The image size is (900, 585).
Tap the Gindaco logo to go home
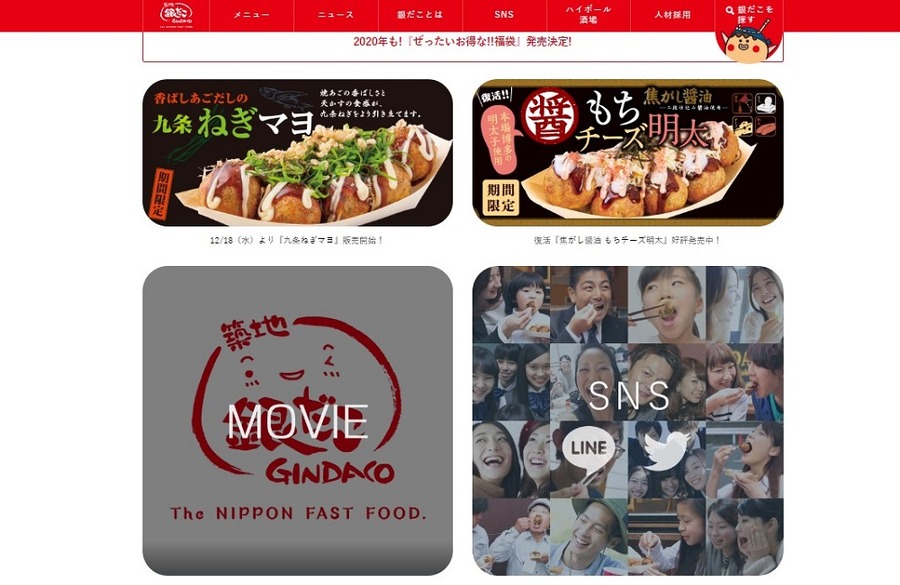pyautogui.click(x=176, y=15)
